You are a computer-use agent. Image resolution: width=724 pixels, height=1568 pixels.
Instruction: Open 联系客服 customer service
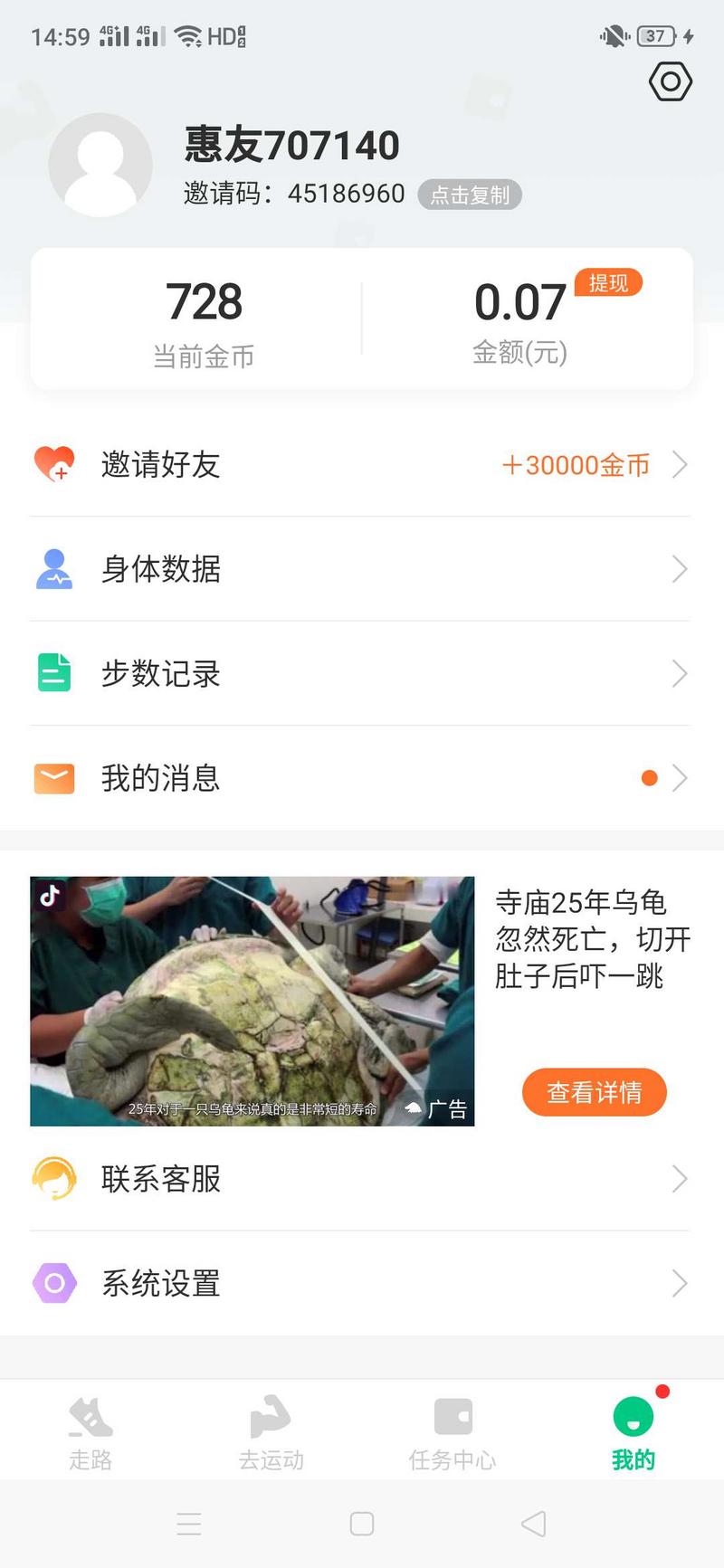pyautogui.click(x=360, y=1179)
